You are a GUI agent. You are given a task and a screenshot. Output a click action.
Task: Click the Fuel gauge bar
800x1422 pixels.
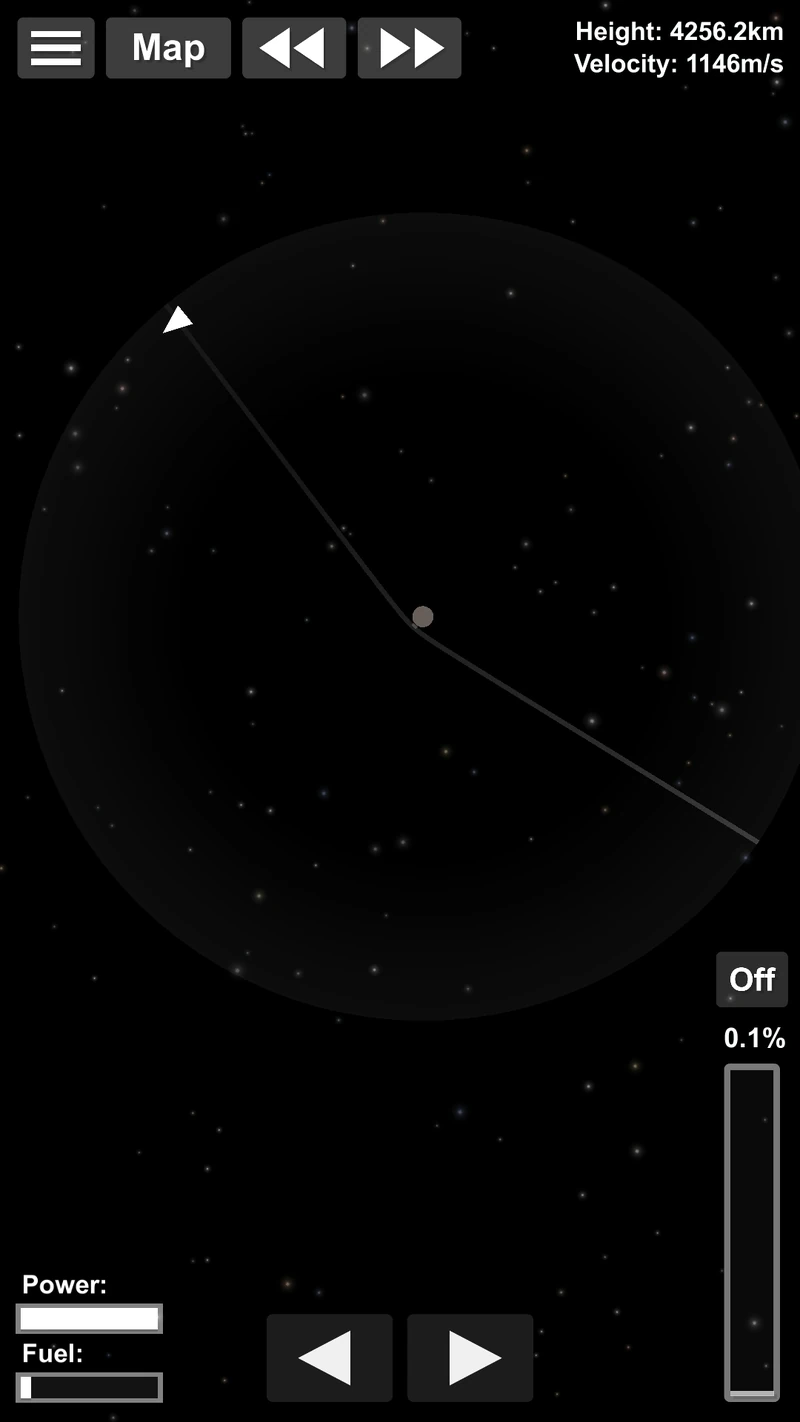tap(88, 1388)
